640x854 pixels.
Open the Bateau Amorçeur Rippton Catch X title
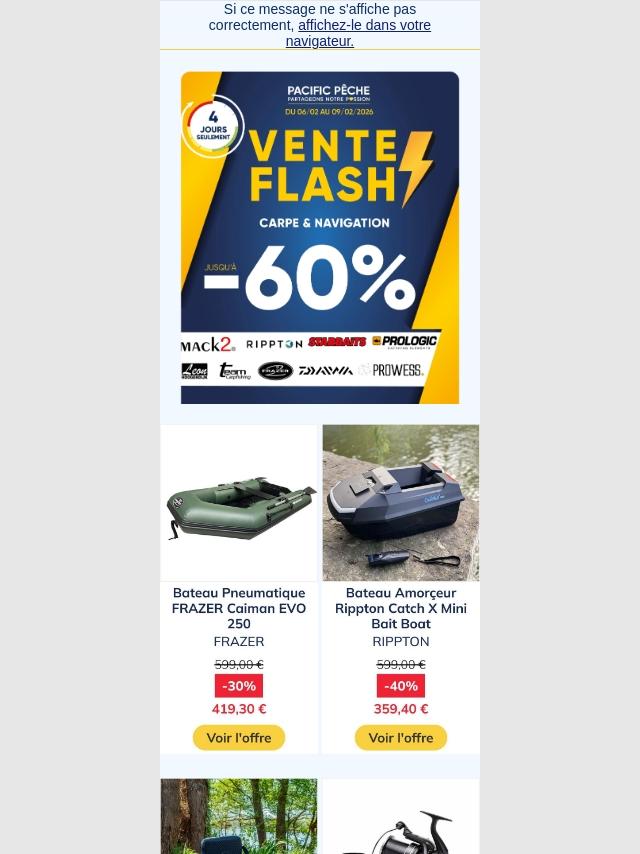(401, 608)
